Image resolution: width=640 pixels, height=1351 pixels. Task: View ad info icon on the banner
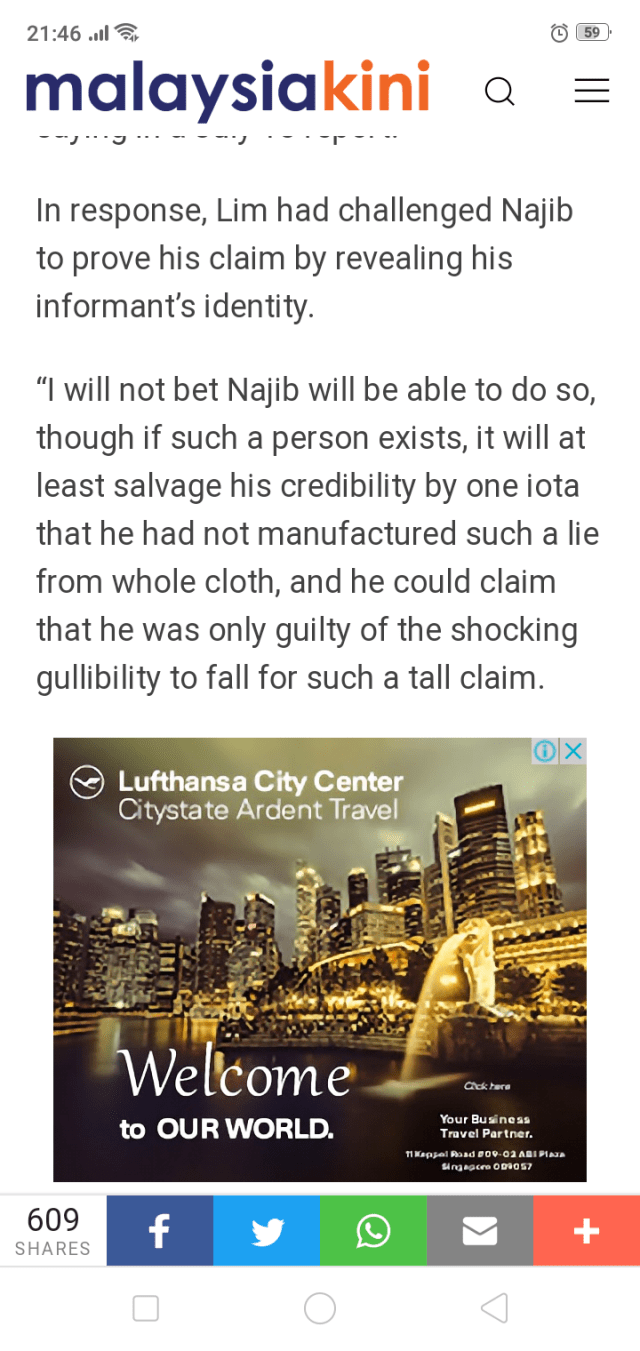point(545,751)
